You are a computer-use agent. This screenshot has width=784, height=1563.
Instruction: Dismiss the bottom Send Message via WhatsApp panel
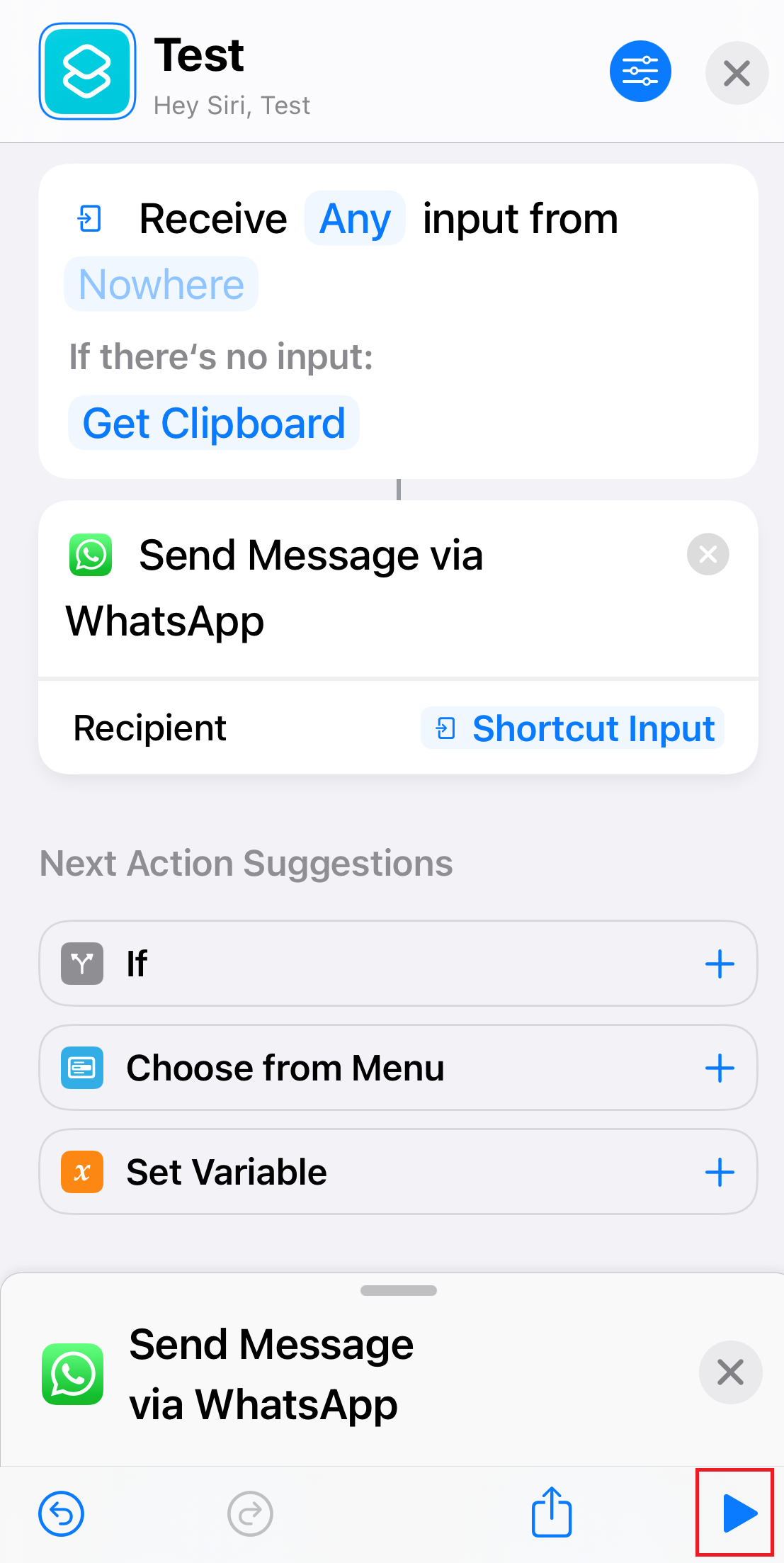(730, 1372)
